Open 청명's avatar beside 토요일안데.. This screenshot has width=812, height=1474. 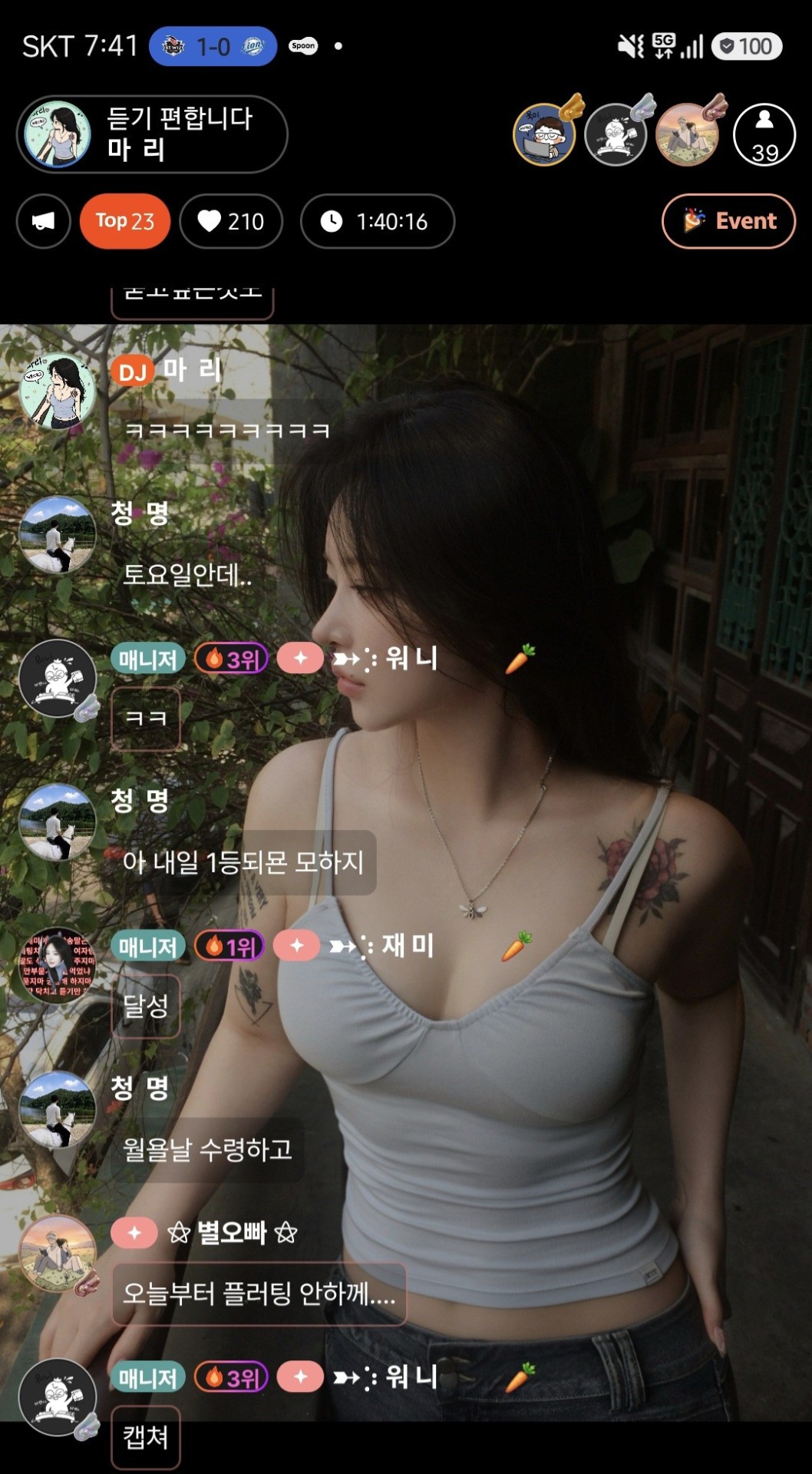coord(58,535)
